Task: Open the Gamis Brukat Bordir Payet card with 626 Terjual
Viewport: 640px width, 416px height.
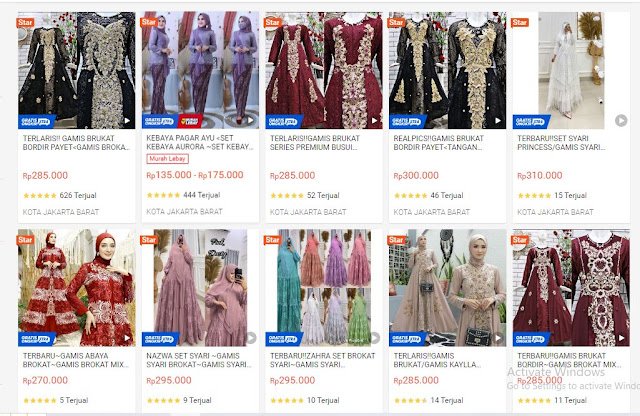Action: [x=76, y=70]
